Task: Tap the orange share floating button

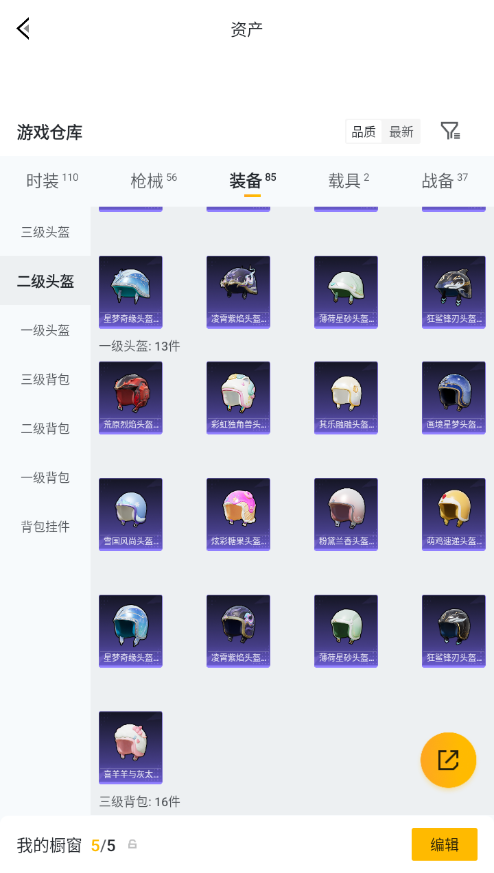Action: tap(448, 760)
